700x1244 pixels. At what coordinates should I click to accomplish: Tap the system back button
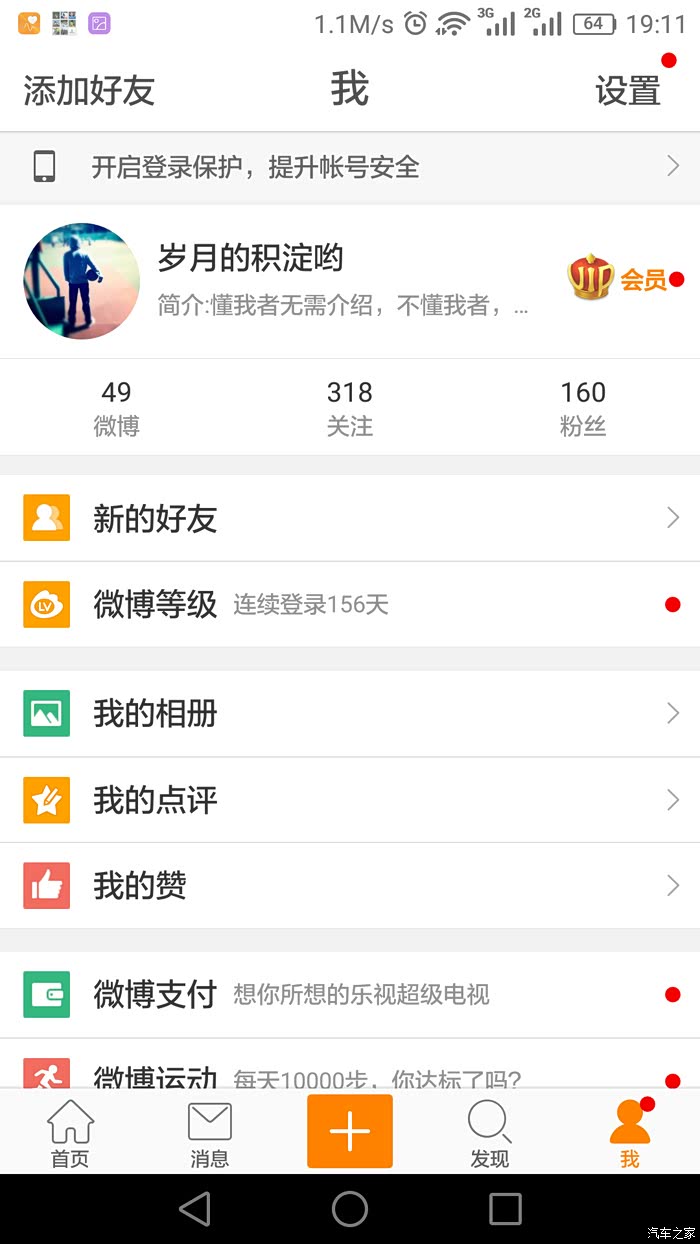coord(195,1209)
